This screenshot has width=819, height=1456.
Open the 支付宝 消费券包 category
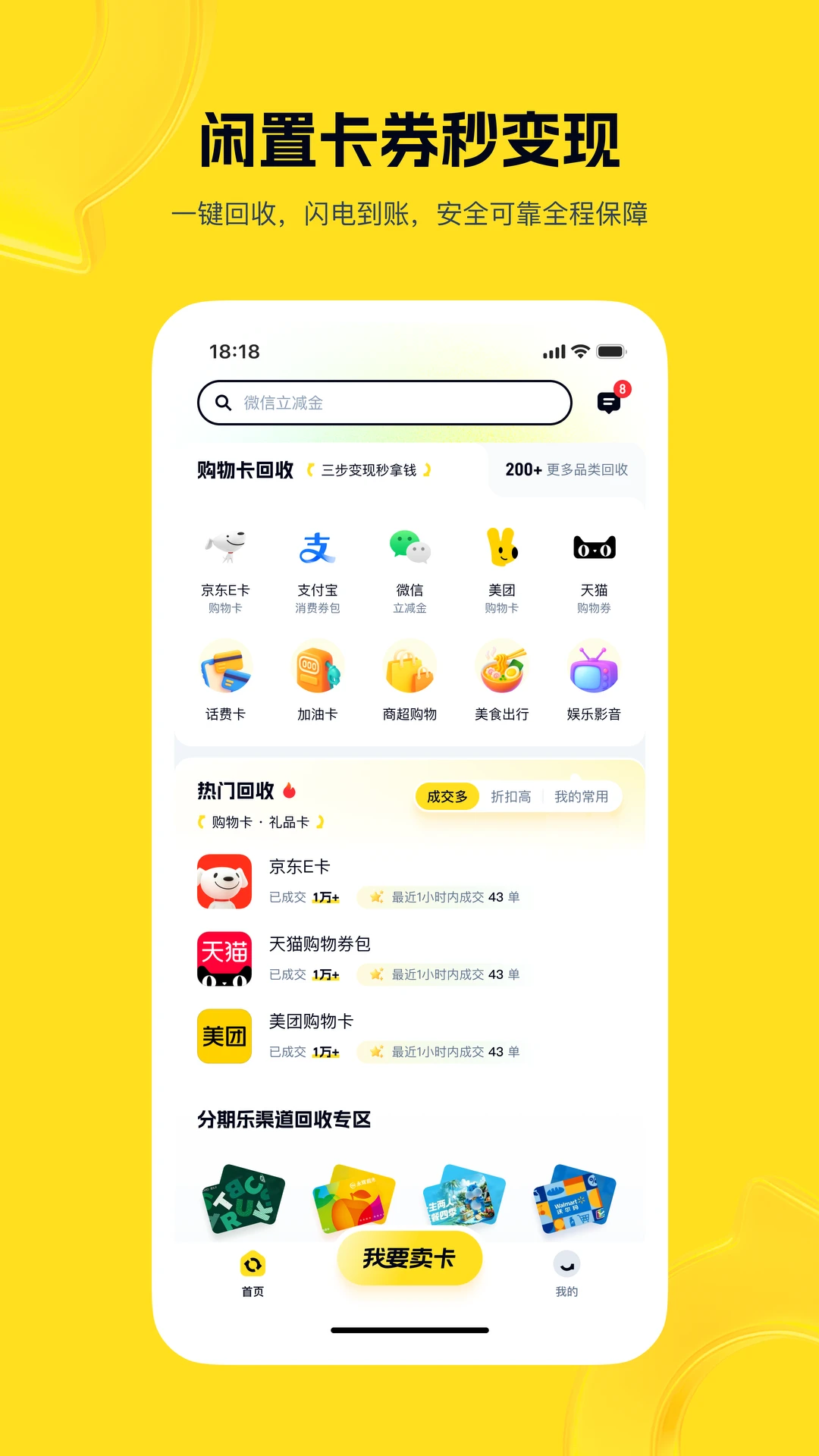tap(317, 548)
